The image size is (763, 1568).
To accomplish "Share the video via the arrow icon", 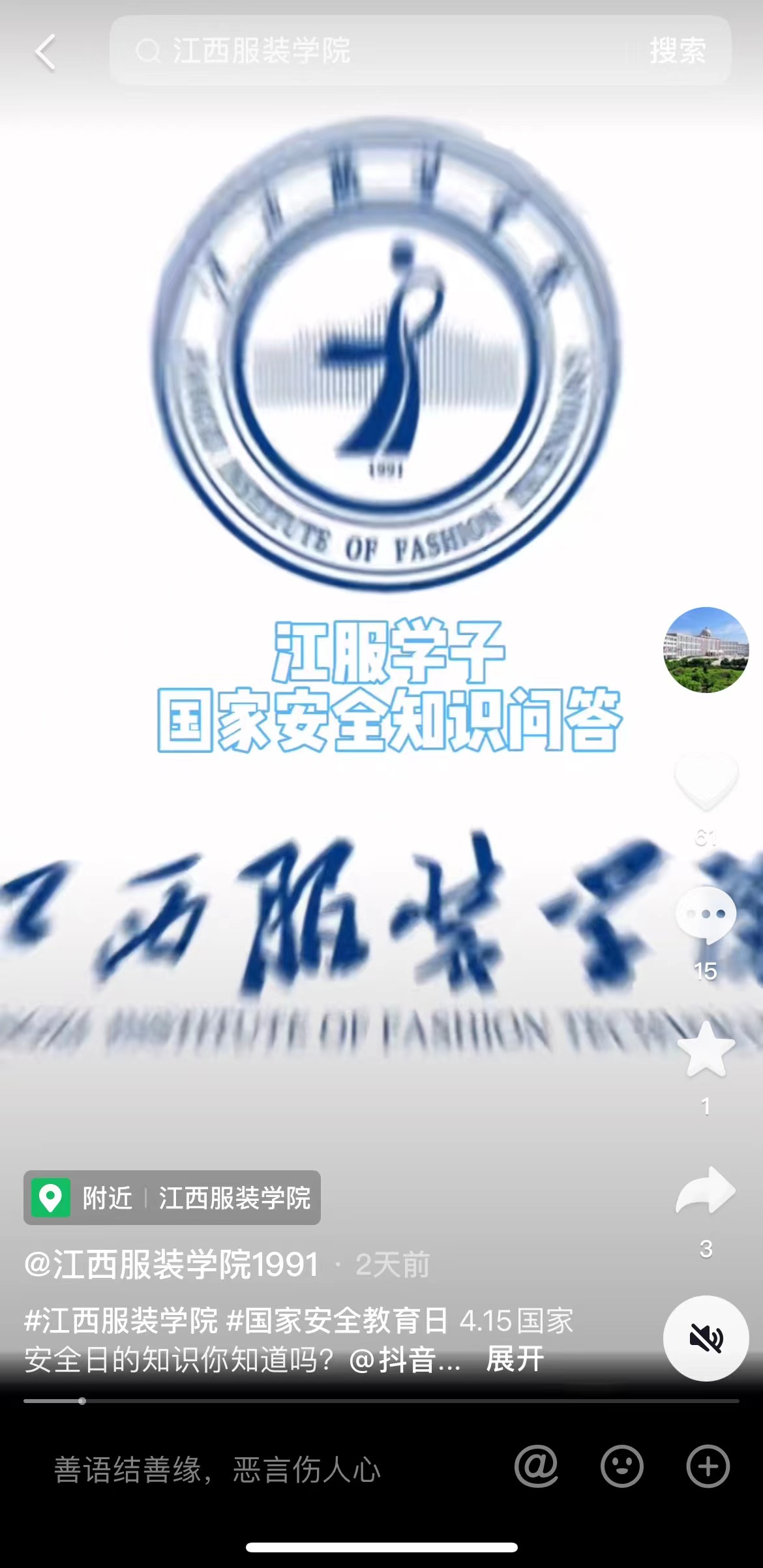I will (x=706, y=1191).
